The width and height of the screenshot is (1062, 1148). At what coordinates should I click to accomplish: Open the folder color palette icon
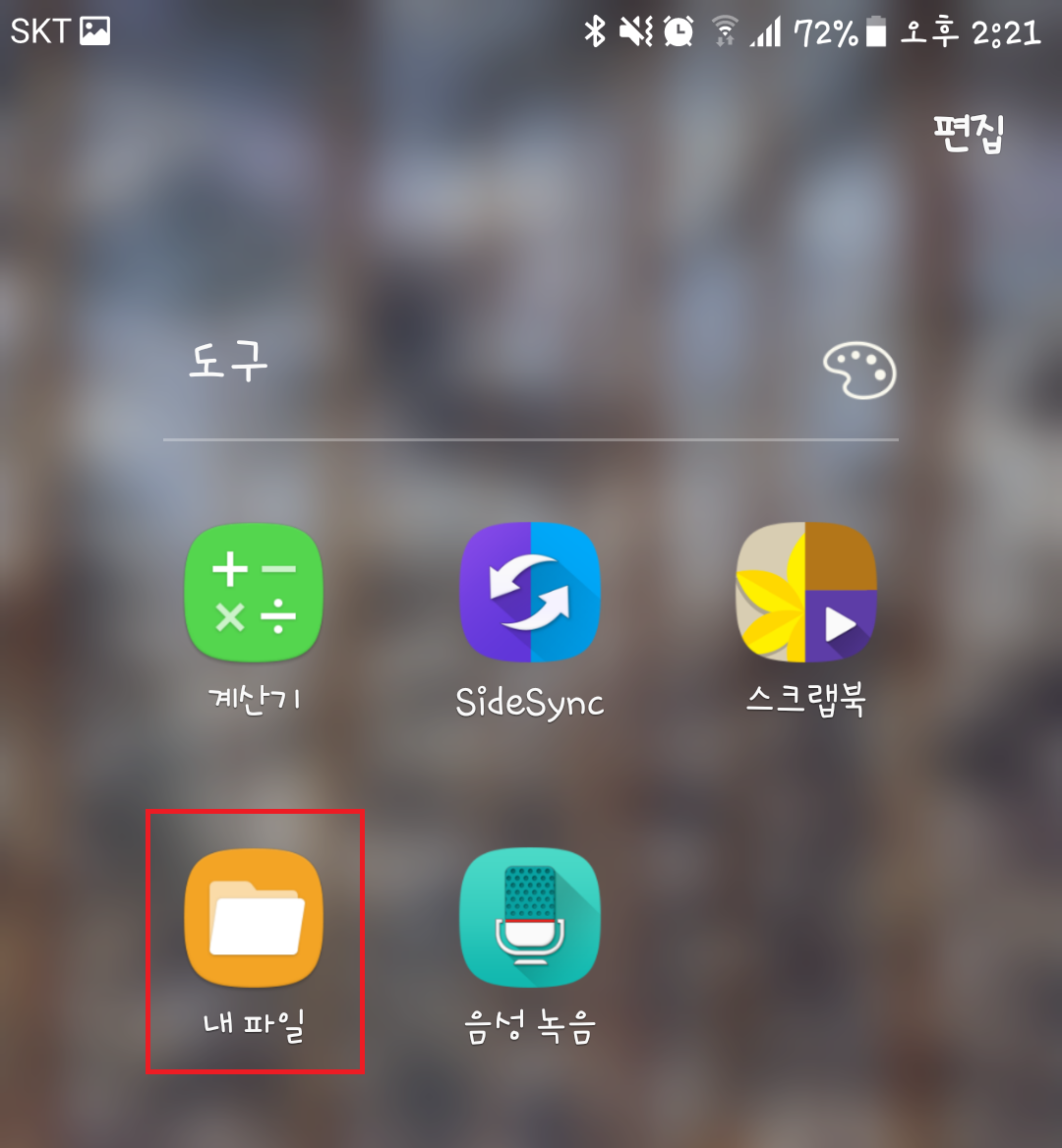[859, 371]
